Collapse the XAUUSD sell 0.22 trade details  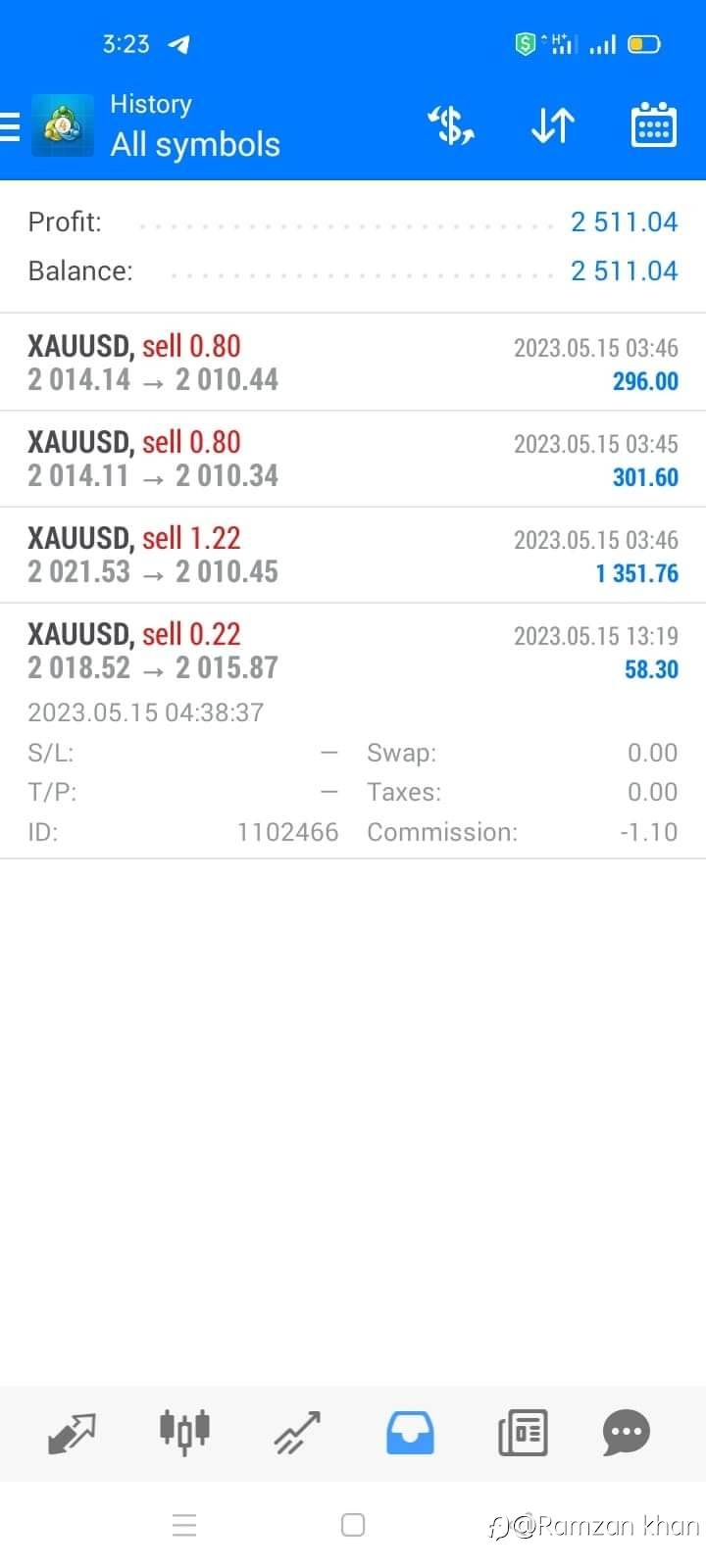[353, 651]
